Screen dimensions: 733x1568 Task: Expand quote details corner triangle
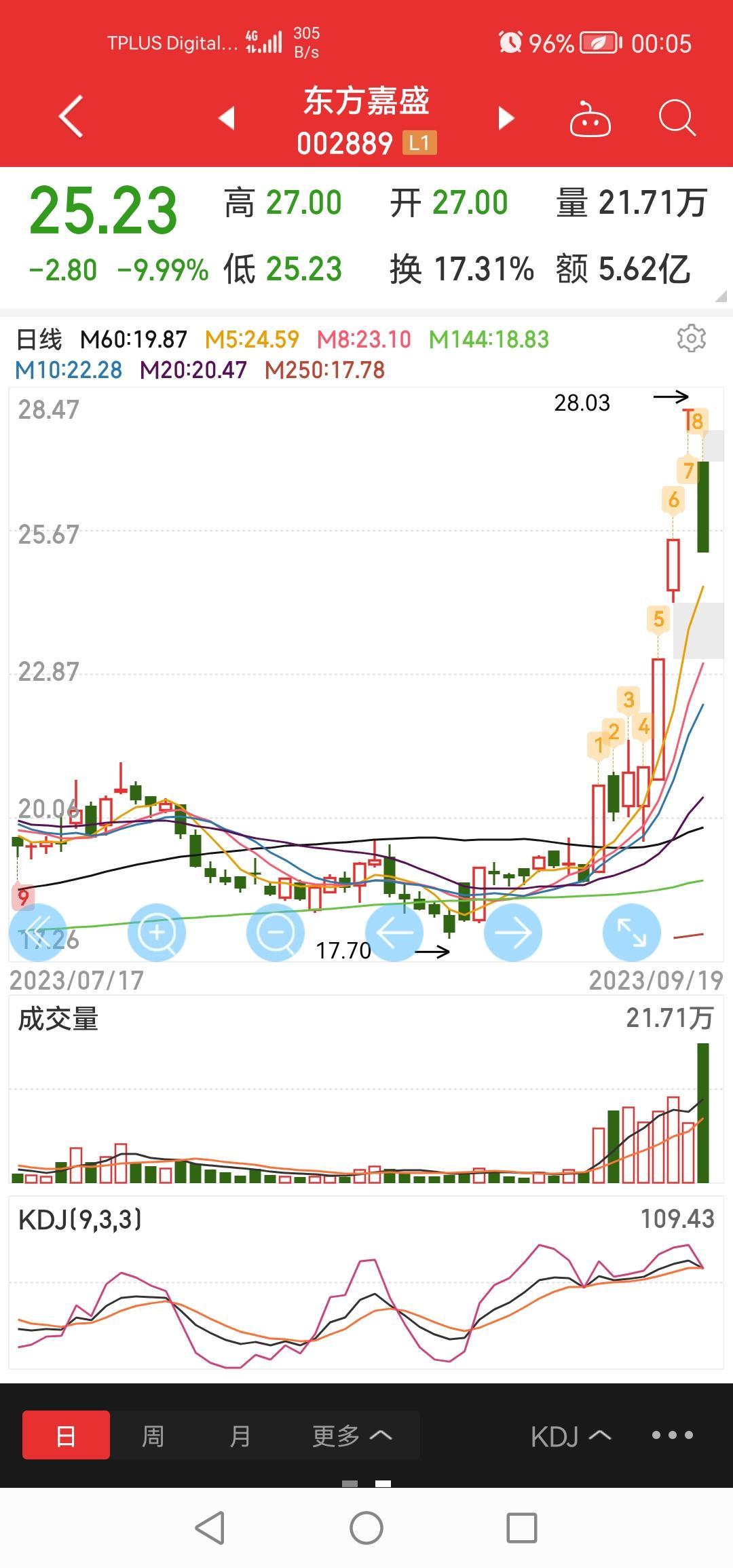[721, 296]
